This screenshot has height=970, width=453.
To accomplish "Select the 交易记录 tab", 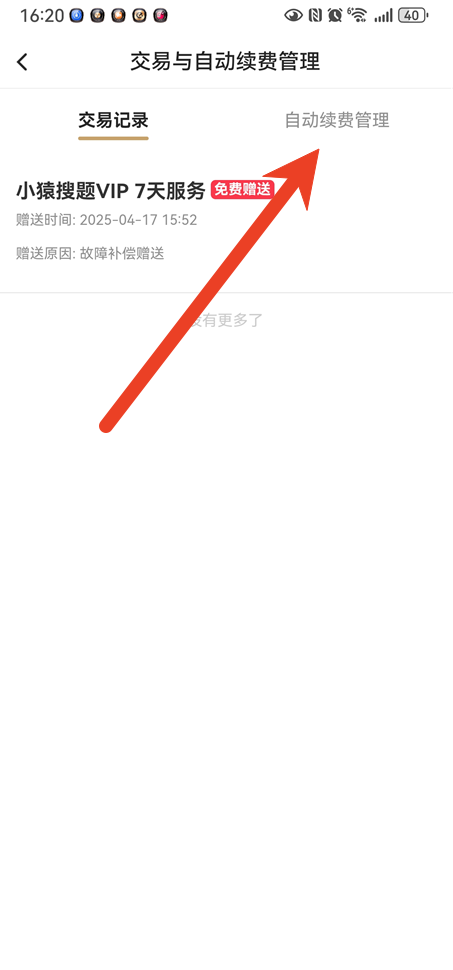I will tap(113, 120).
